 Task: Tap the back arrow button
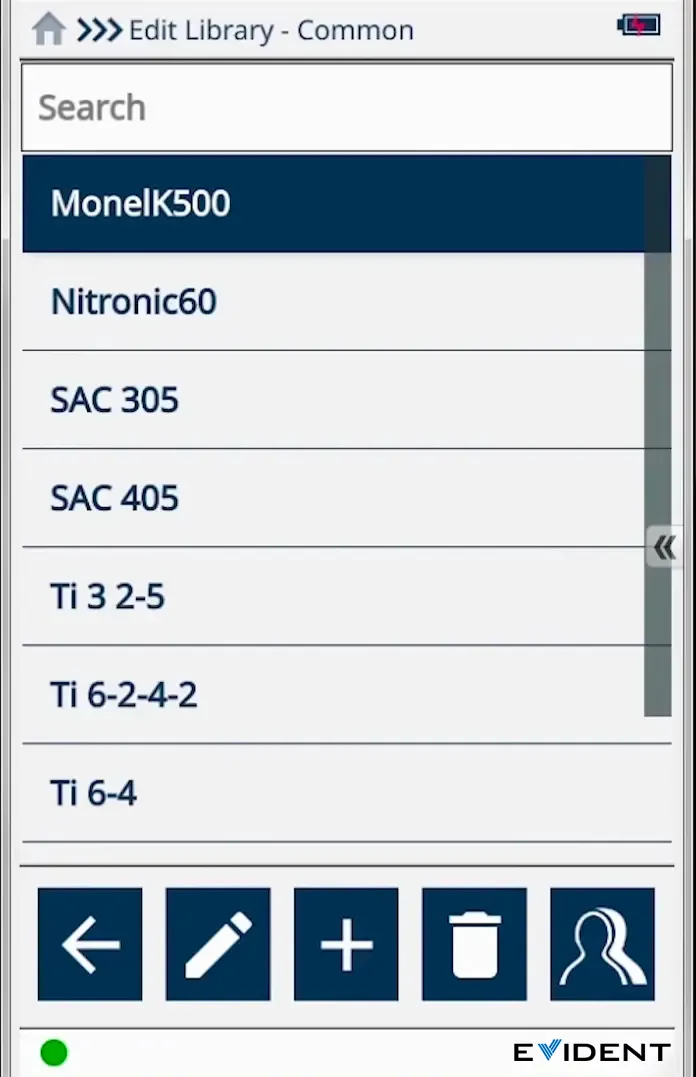[x=90, y=944]
